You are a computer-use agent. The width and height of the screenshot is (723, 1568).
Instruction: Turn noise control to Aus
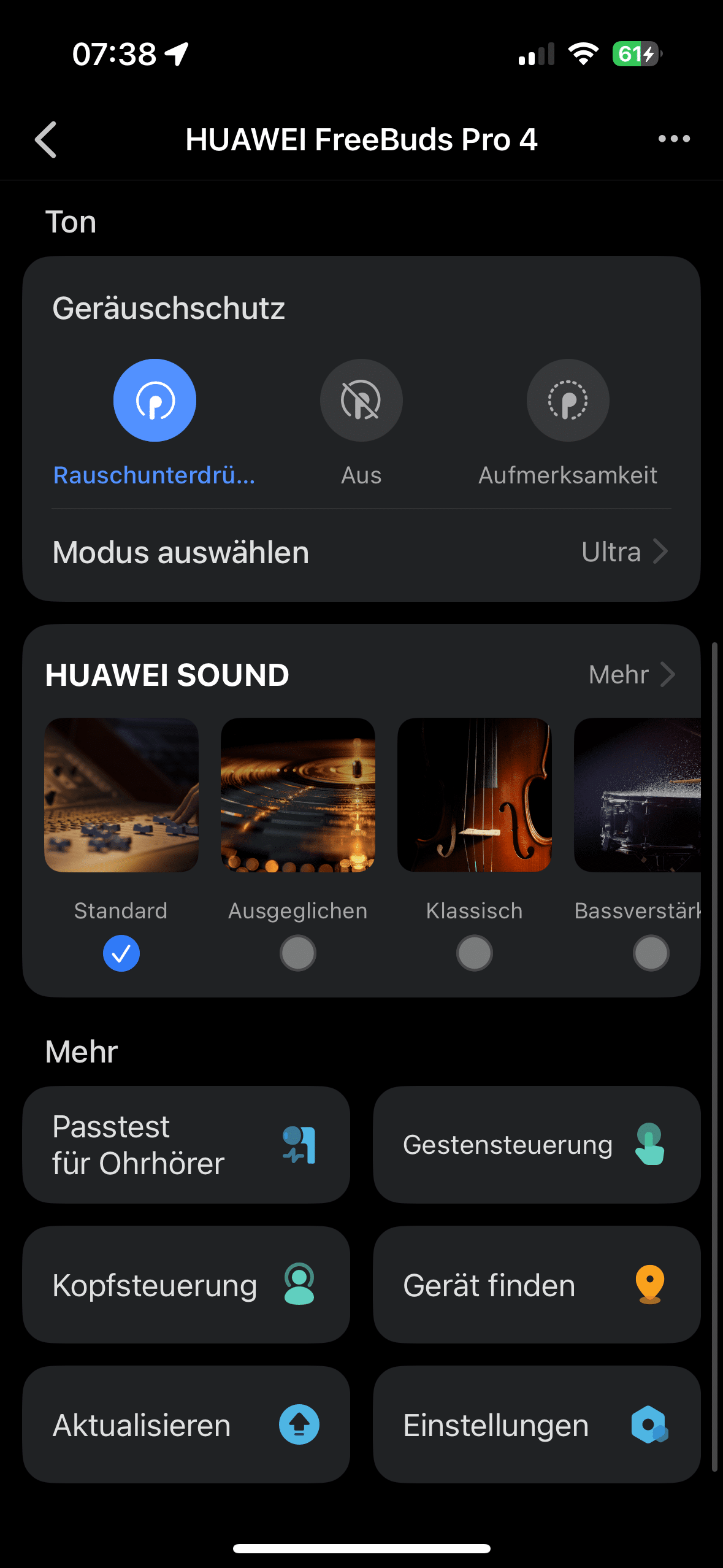click(361, 401)
